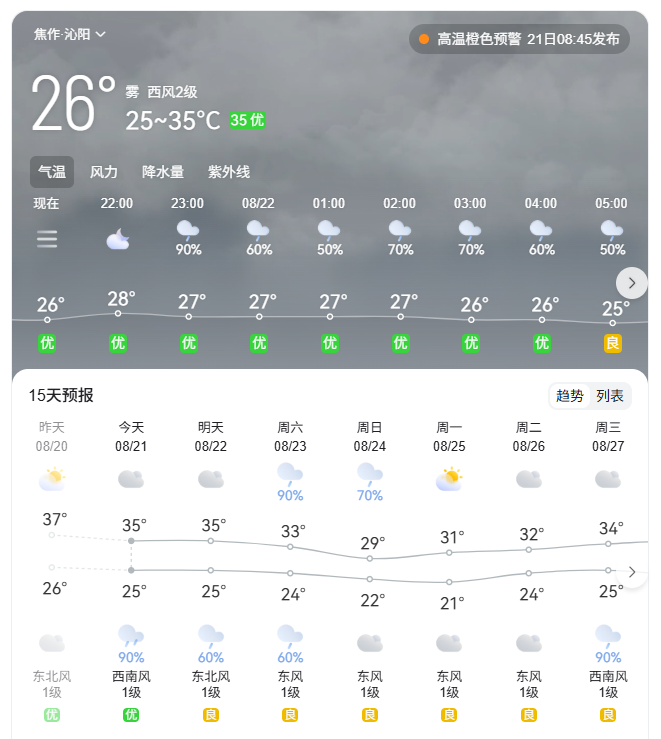Switch to the 风力 tab

pos(104,172)
